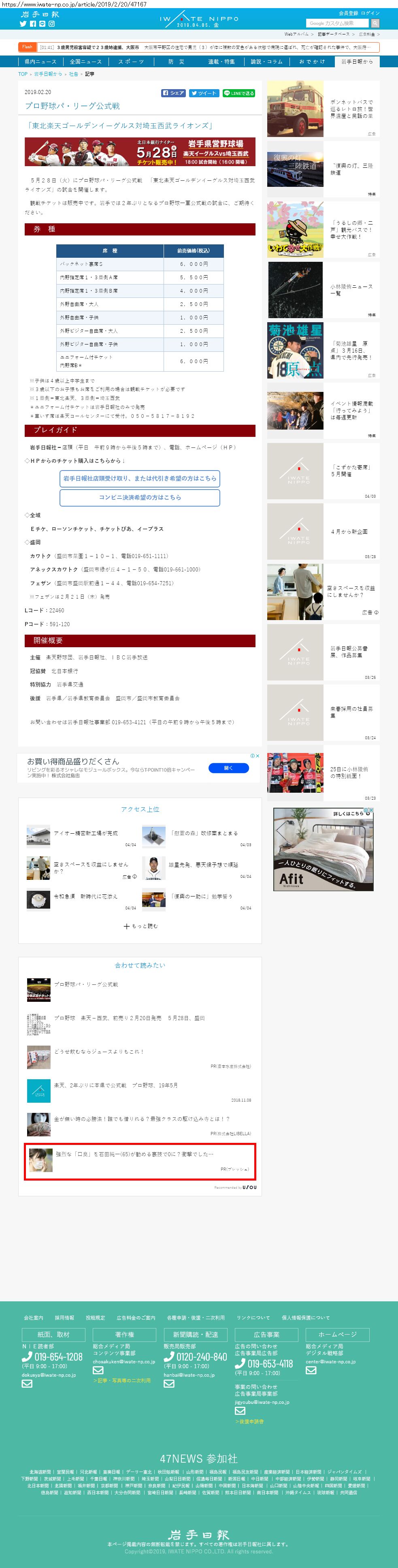Share the article with the シェア button

[173, 93]
